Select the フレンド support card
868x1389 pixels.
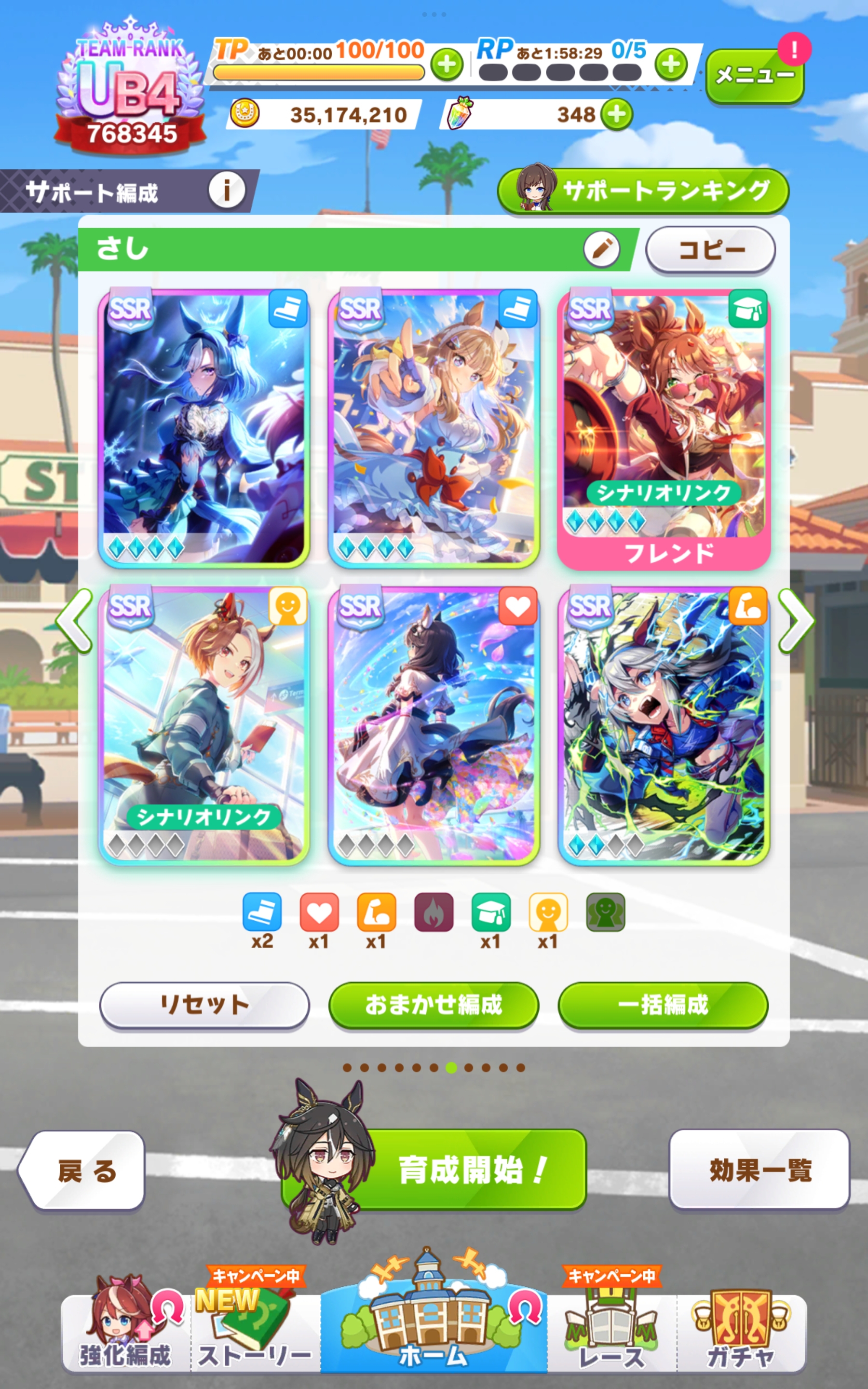(x=664, y=429)
